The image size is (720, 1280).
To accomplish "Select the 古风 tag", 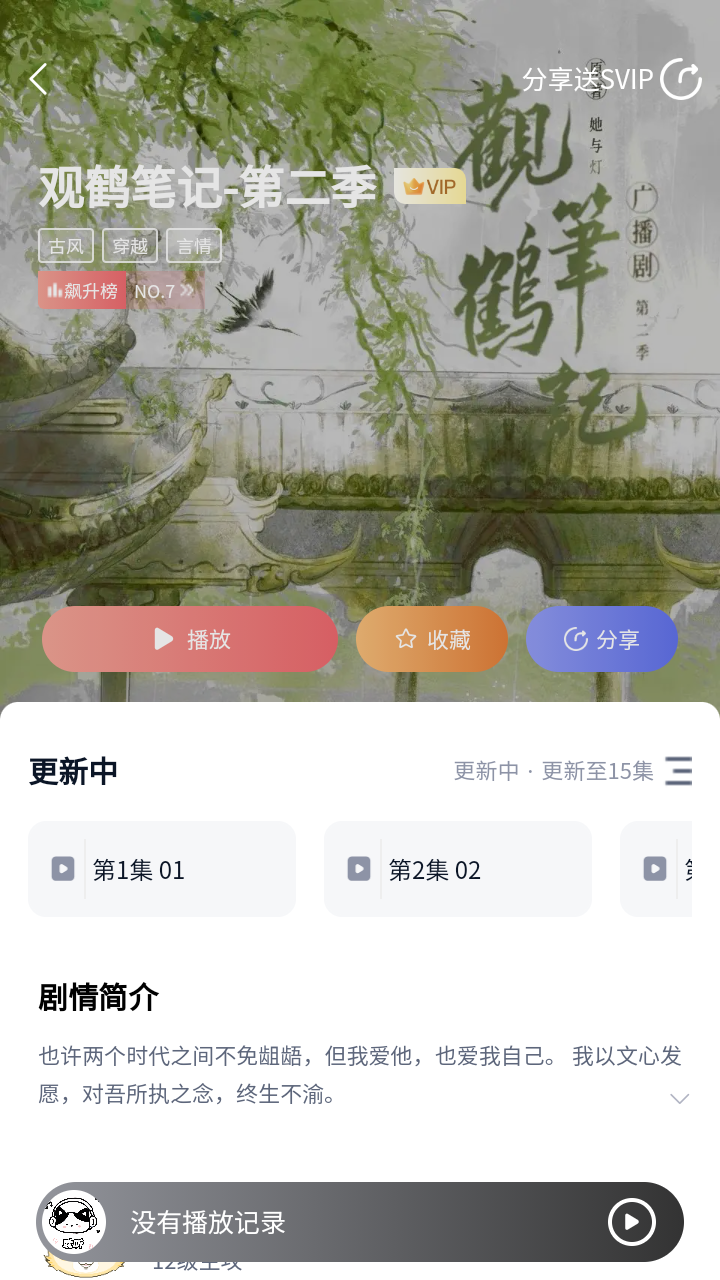I will click(x=66, y=245).
